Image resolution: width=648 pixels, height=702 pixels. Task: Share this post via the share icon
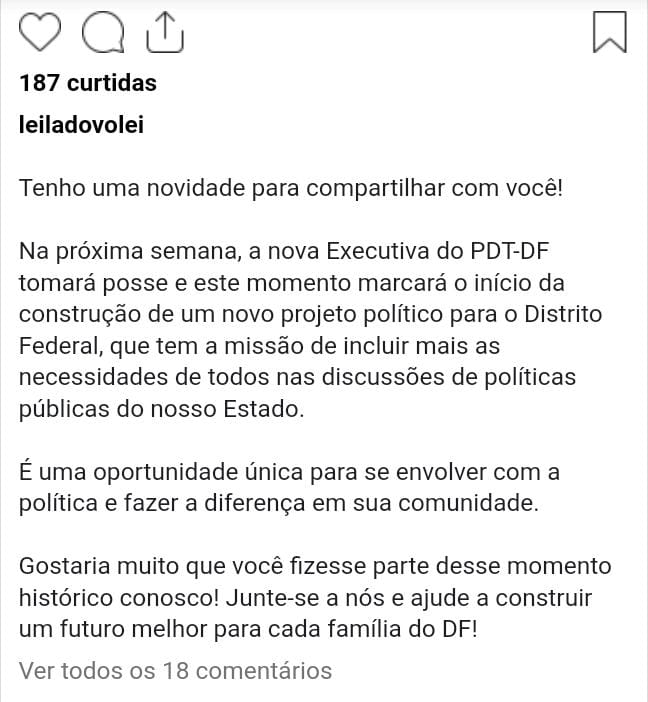165,32
